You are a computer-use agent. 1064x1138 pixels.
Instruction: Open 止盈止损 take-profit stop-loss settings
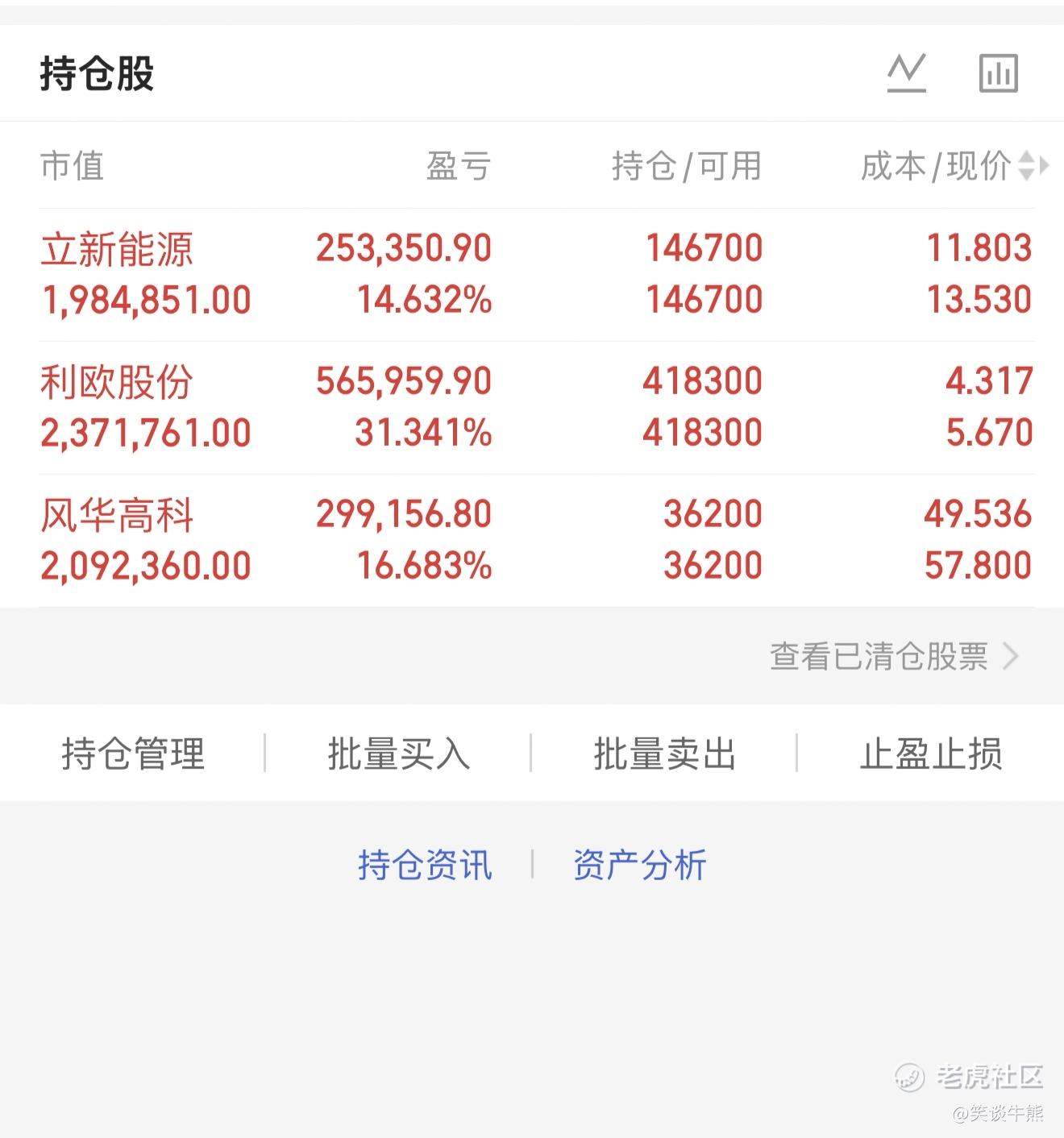tap(931, 754)
